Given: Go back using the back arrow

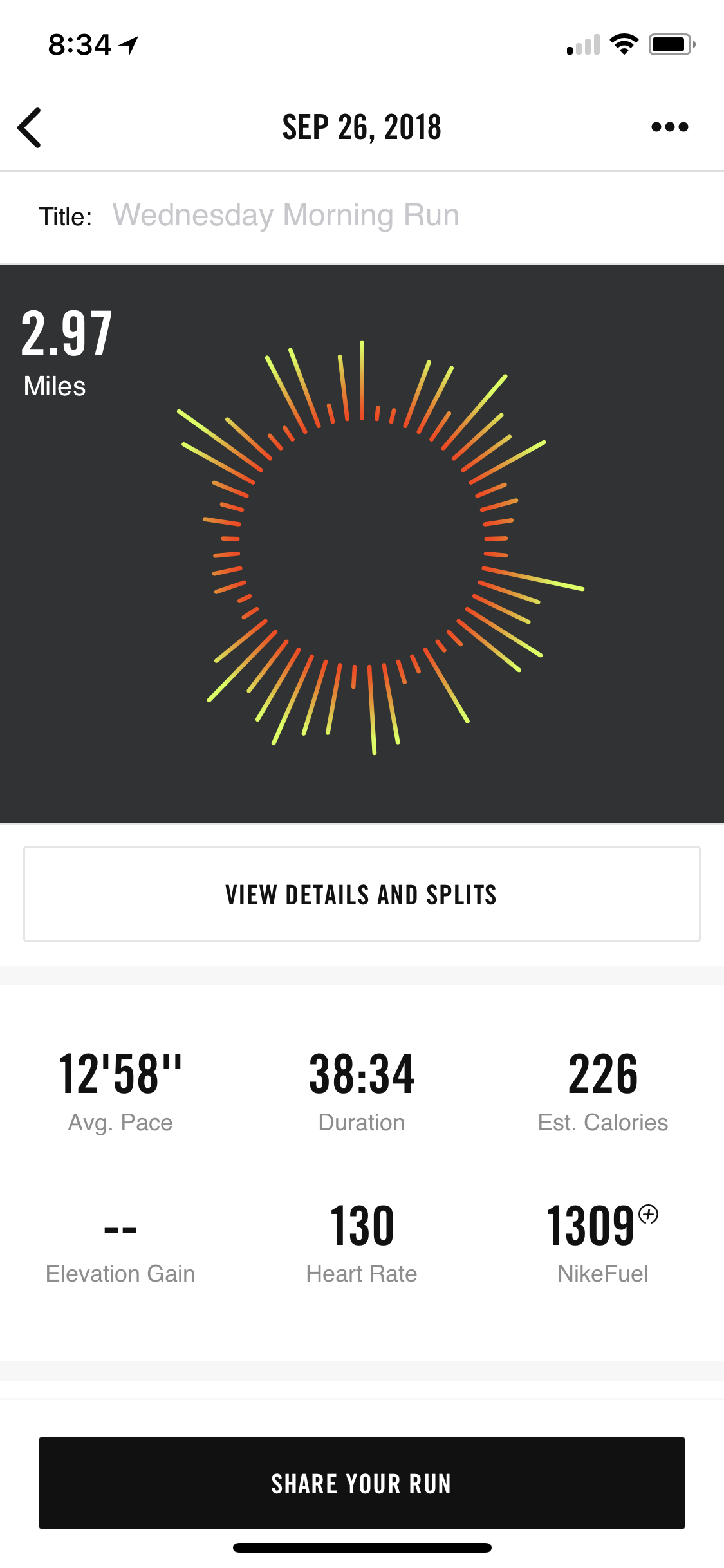Looking at the screenshot, I should 30,127.
